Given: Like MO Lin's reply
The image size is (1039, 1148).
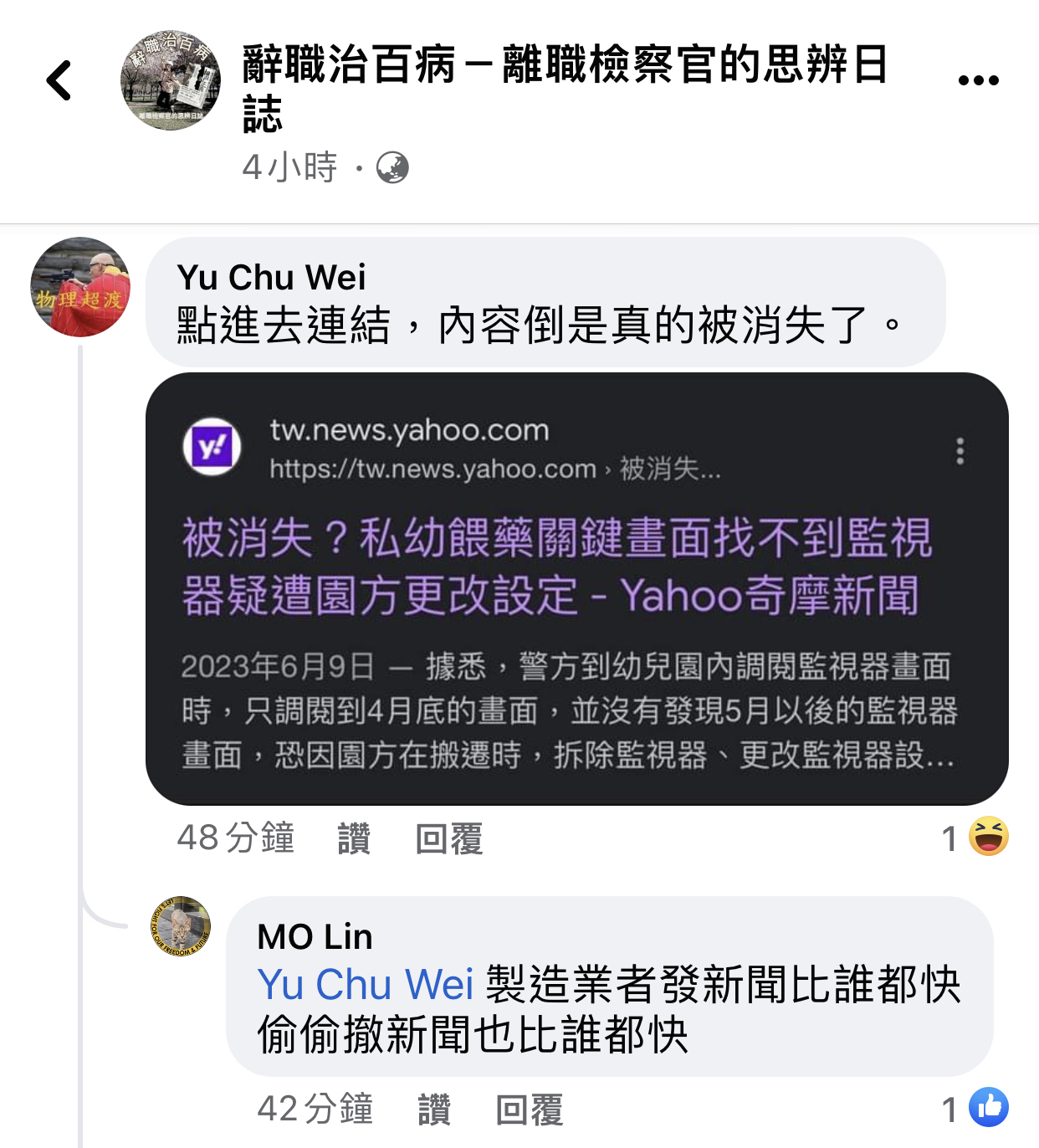Looking at the screenshot, I should pyautogui.click(x=433, y=1110).
